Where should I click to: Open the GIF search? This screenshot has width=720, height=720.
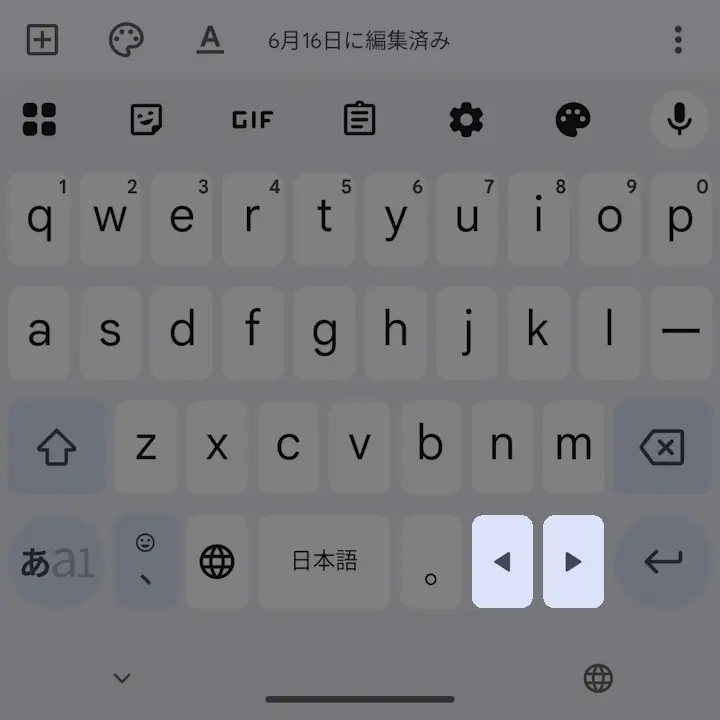(252, 120)
